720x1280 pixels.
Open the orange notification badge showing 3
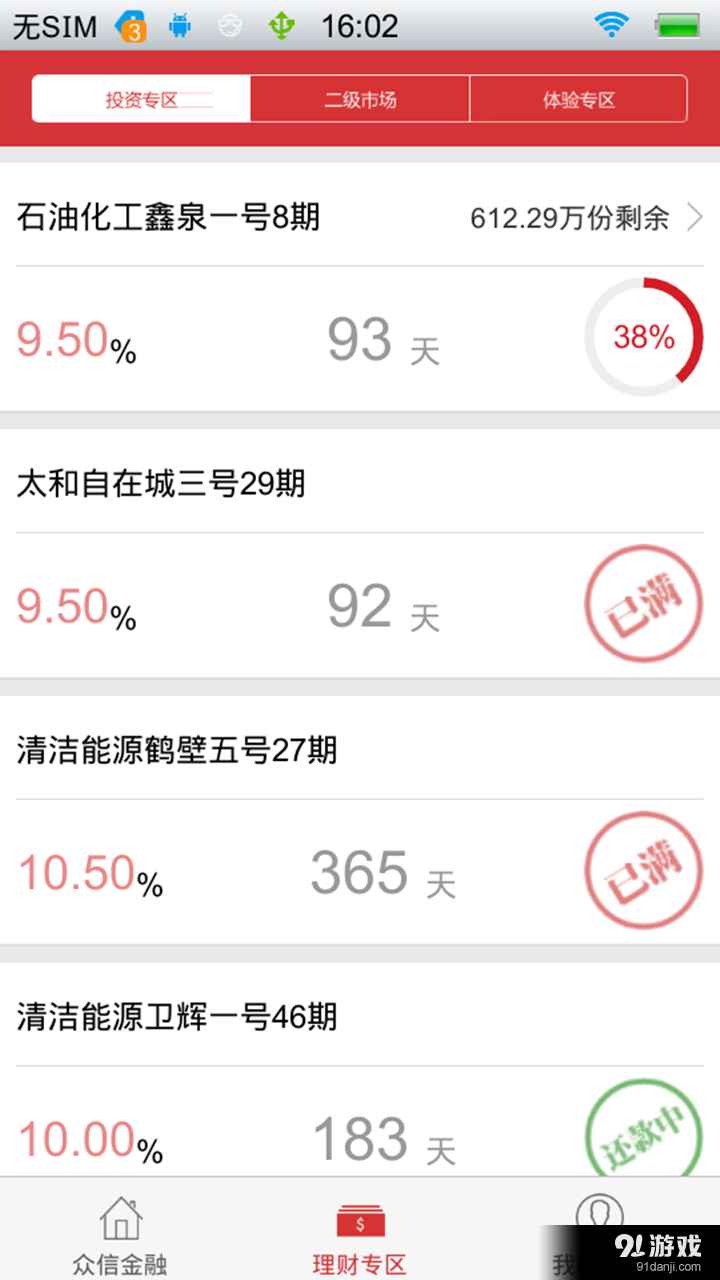pyautogui.click(x=131, y=25)
